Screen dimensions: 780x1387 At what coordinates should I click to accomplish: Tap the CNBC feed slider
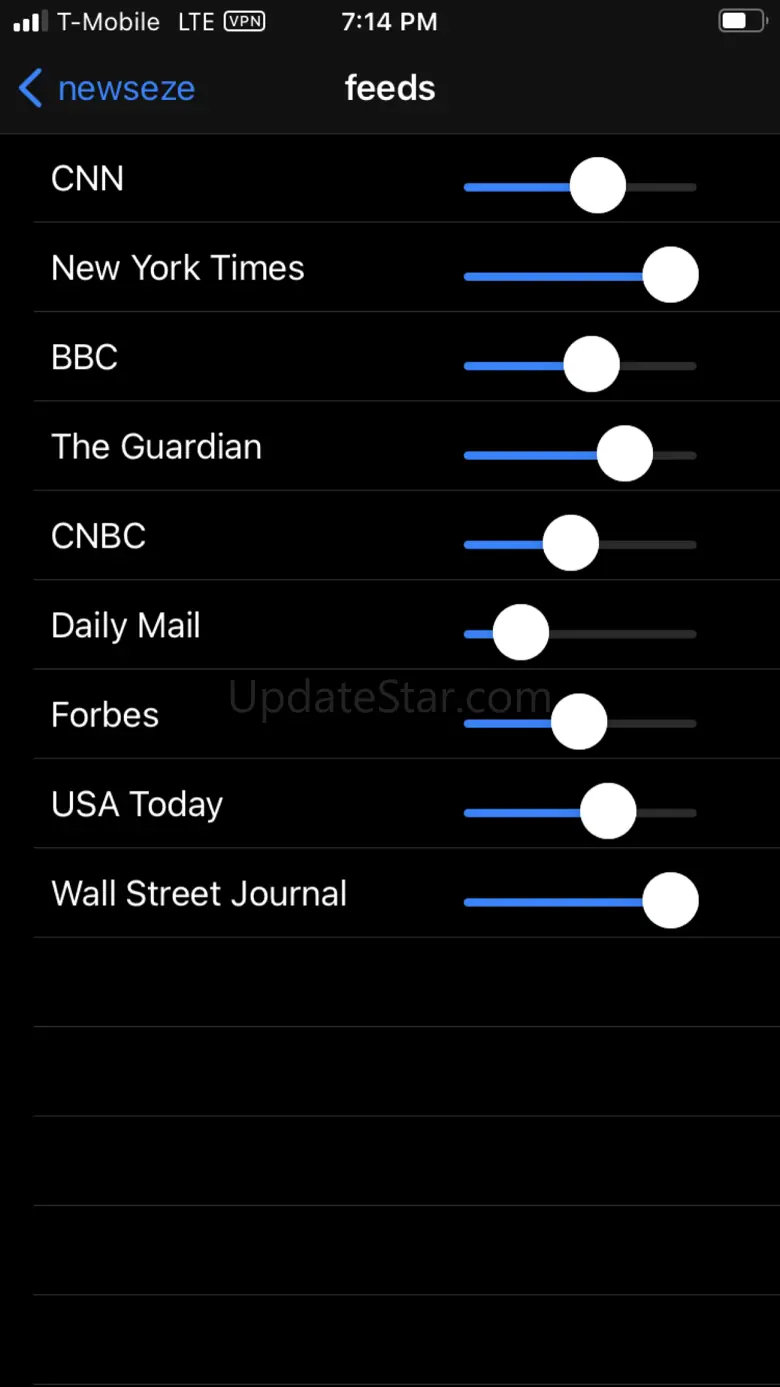(x=580, y=544)
